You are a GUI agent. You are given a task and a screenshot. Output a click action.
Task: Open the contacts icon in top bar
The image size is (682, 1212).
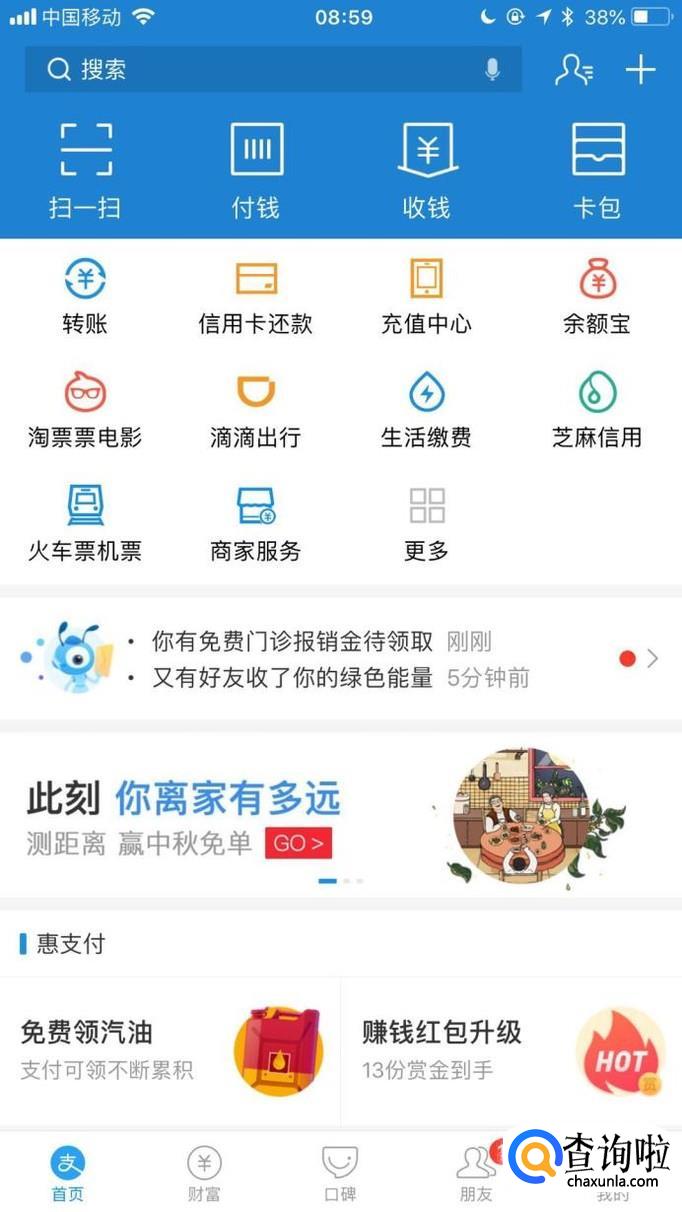click(x=574, y=69)
